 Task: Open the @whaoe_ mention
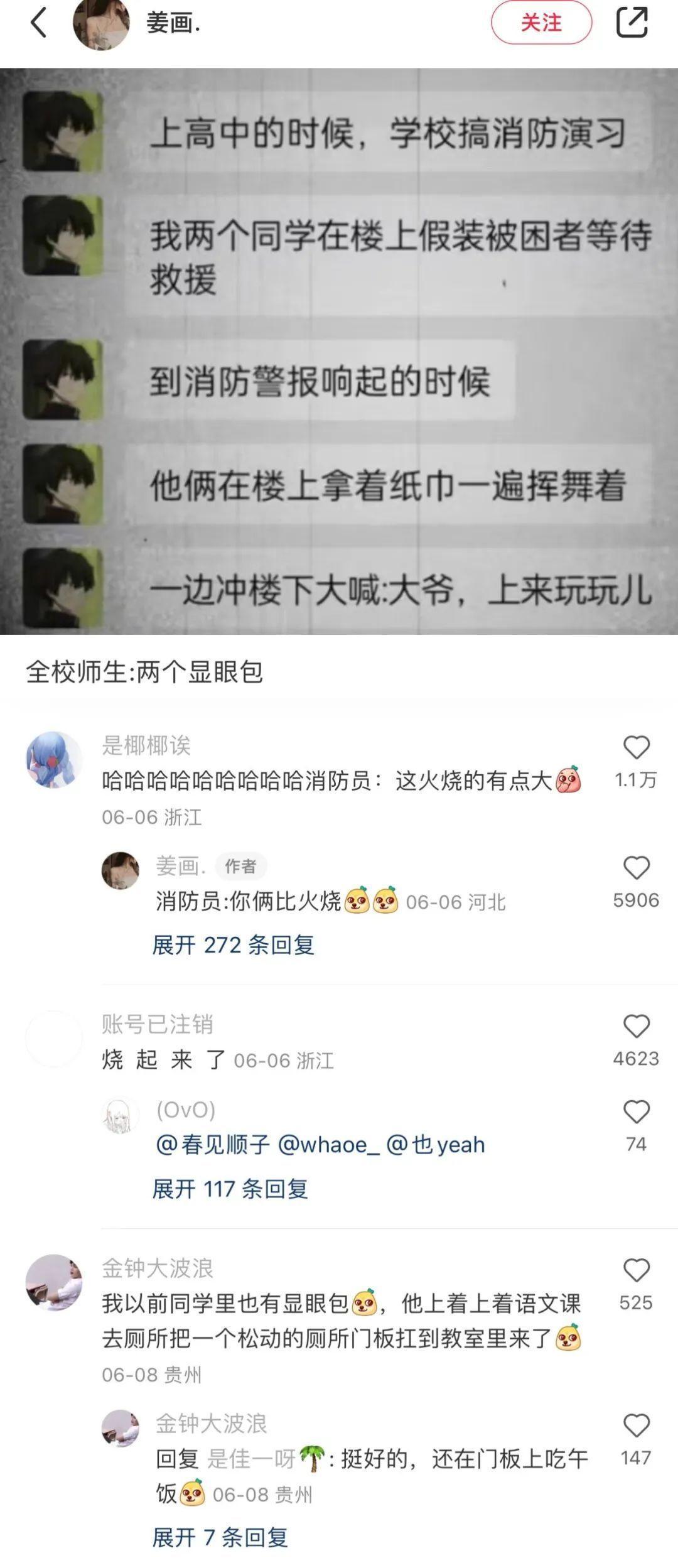tap(328, 1145)
